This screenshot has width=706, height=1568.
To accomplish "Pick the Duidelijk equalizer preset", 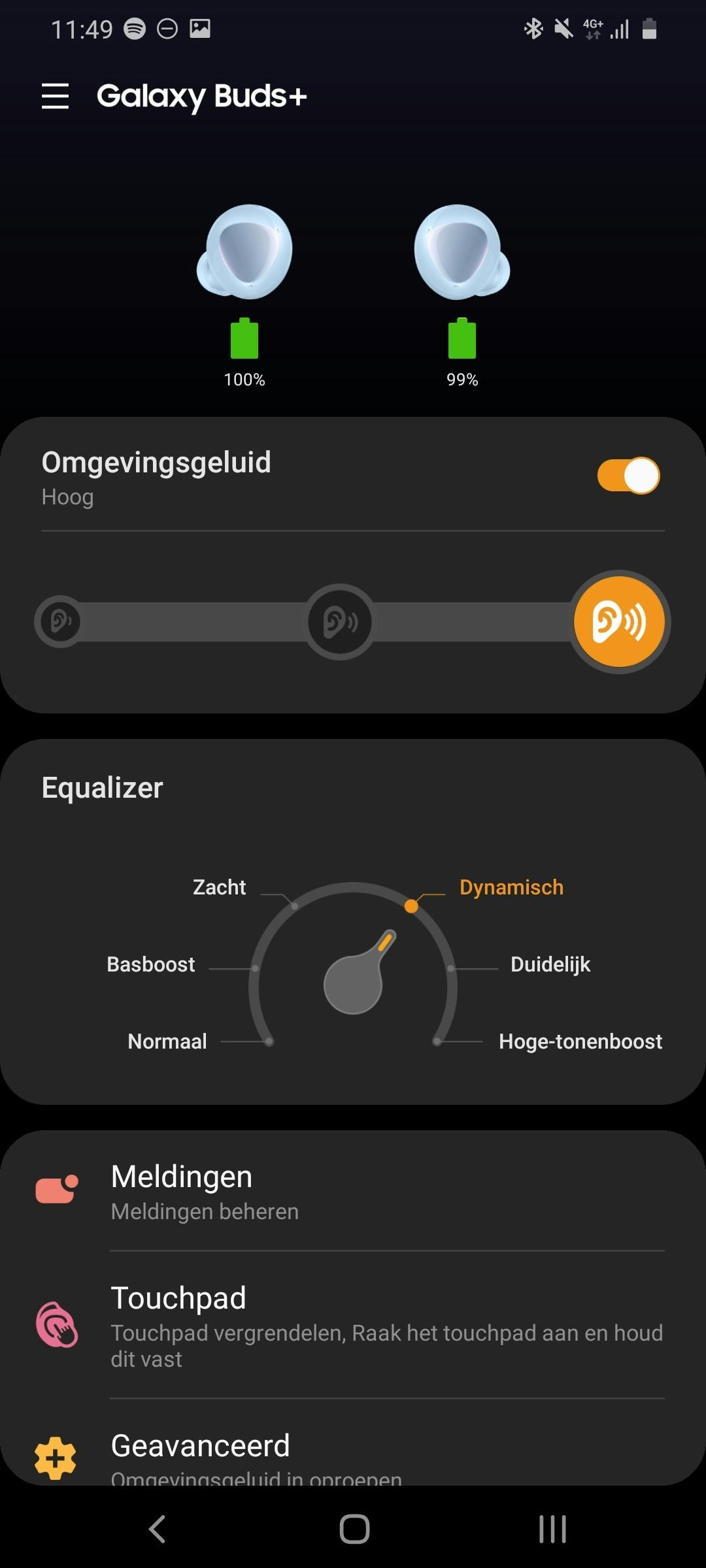I will click(x=550, y=964).
